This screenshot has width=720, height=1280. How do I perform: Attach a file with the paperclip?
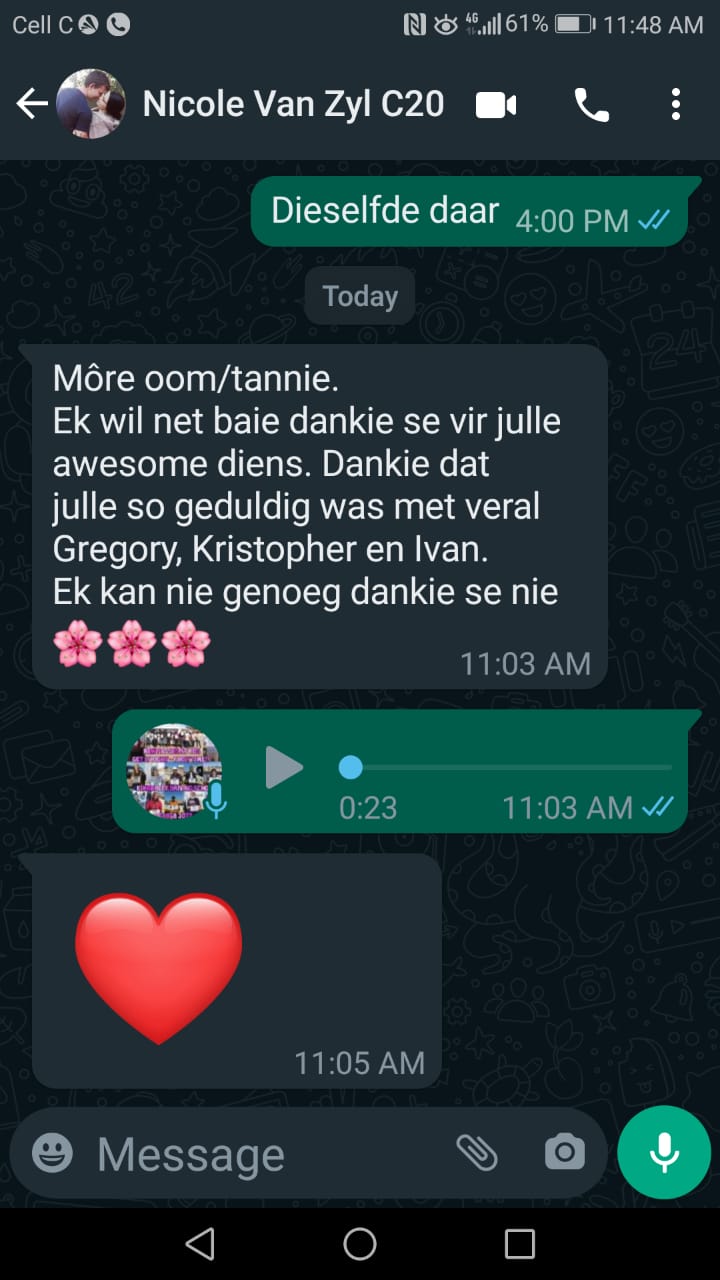click(477, 1153)
